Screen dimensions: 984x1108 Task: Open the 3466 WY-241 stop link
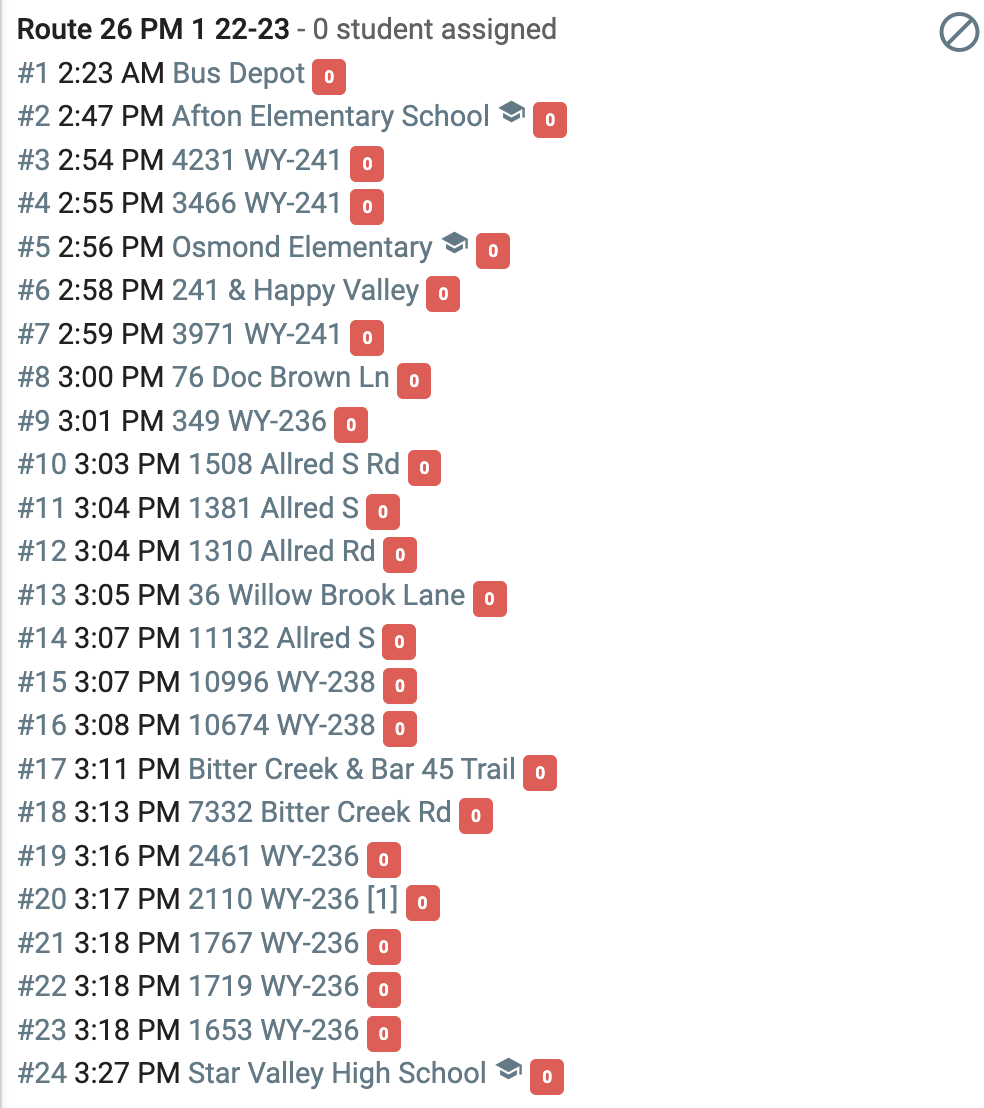(256, 204)
